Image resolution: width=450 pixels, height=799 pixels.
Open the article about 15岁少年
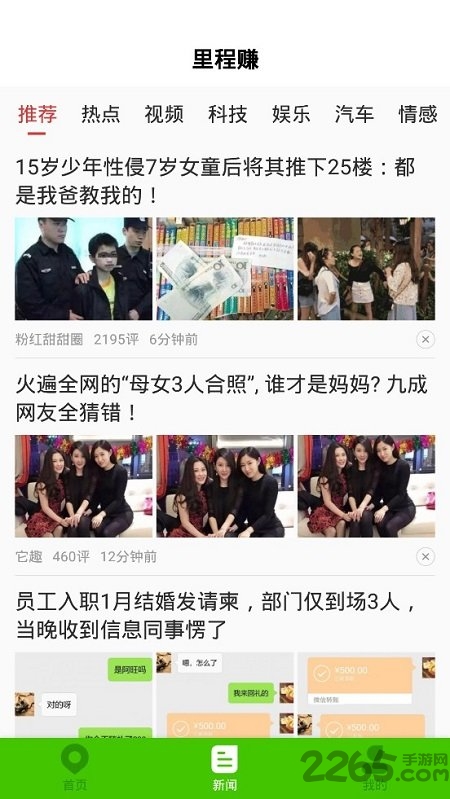pyautogui.click(x=215, y=181)
